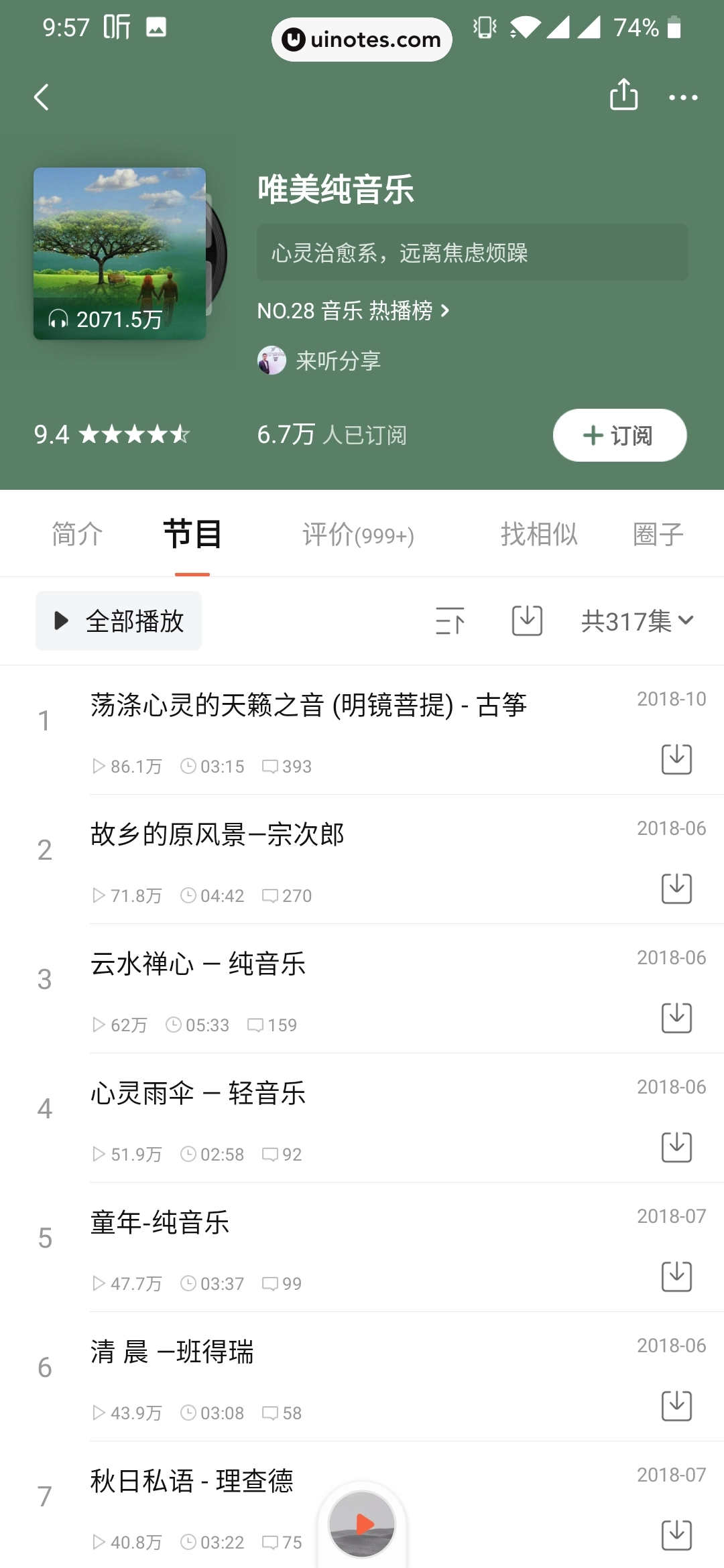724x1568 pixels.
Task: Open the more options menu
Action: click(x=684, y=97)
